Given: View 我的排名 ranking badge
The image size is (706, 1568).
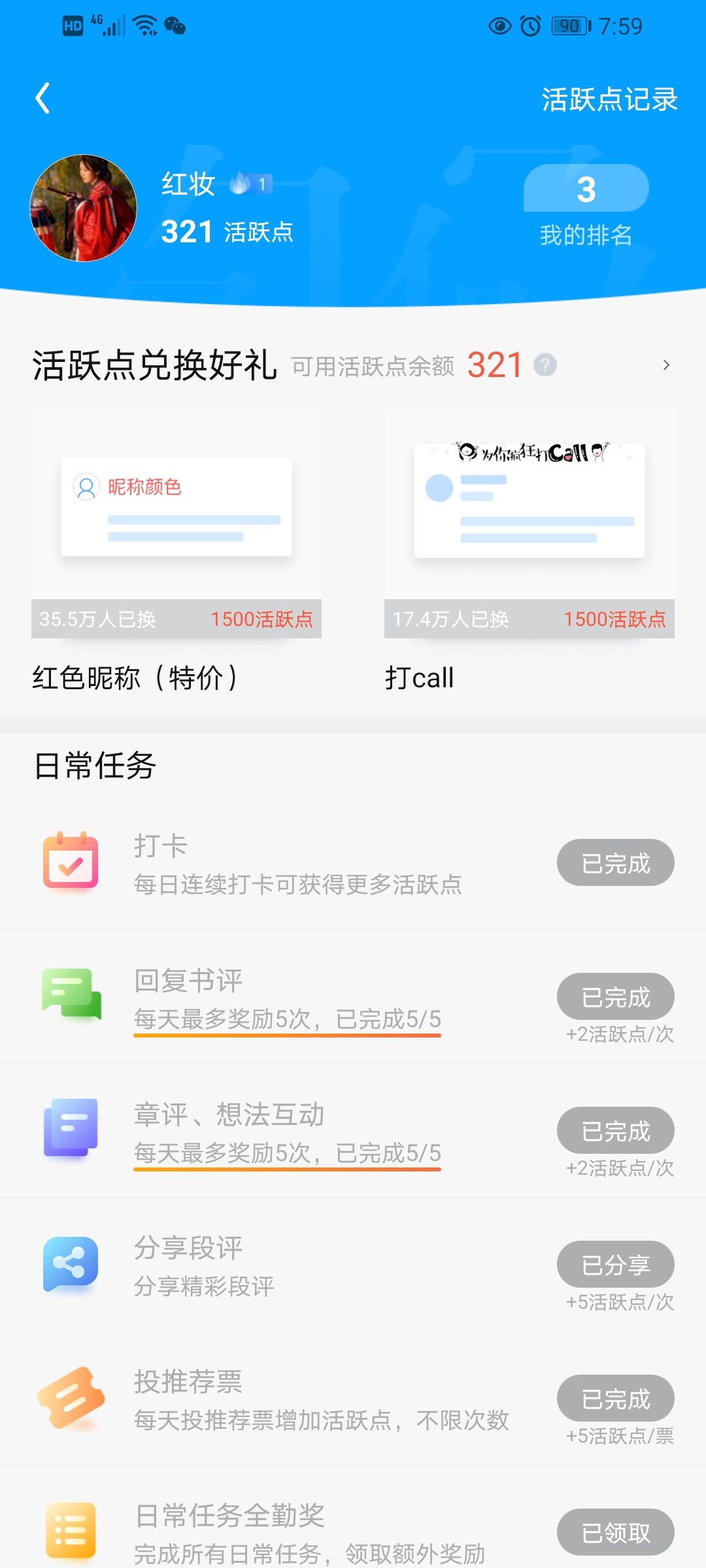Looking at the screenshot, I should 586,206.
